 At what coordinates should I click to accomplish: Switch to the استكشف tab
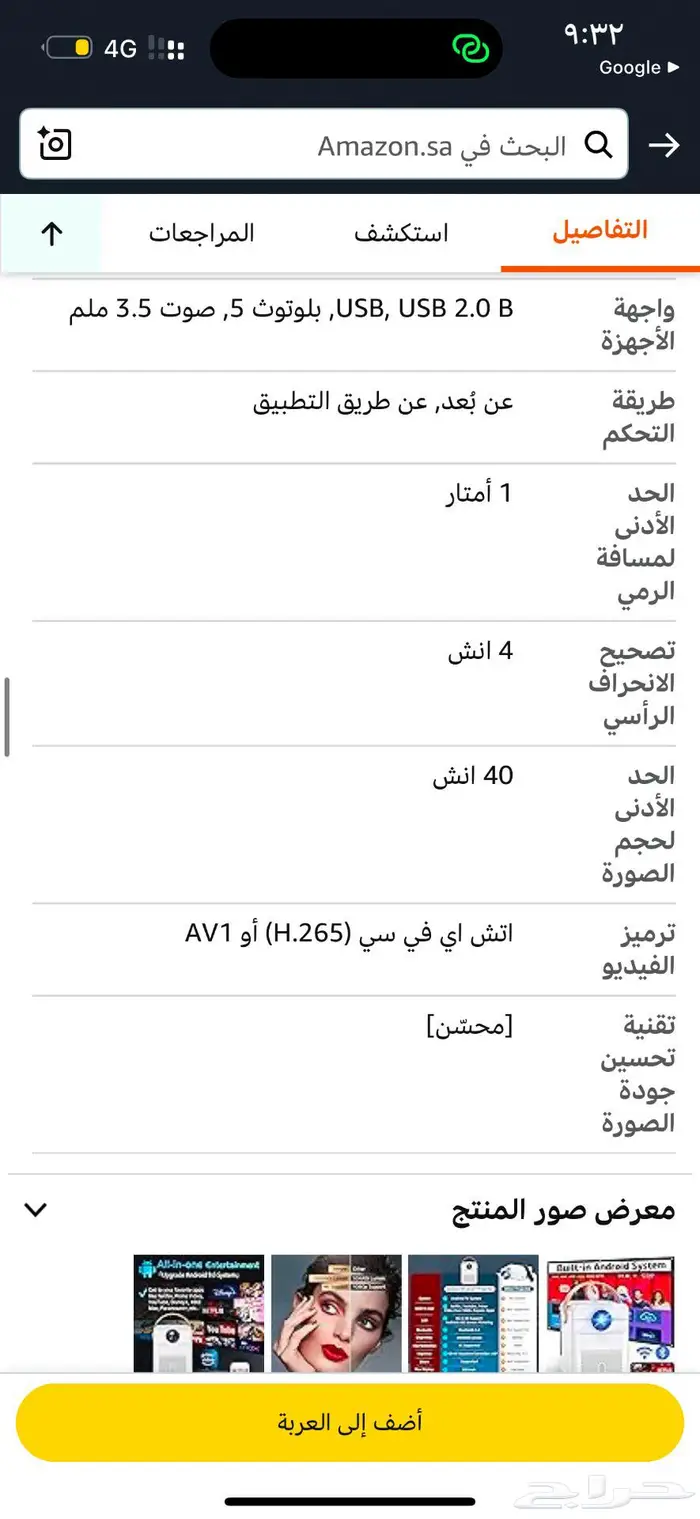coord(401,234)
